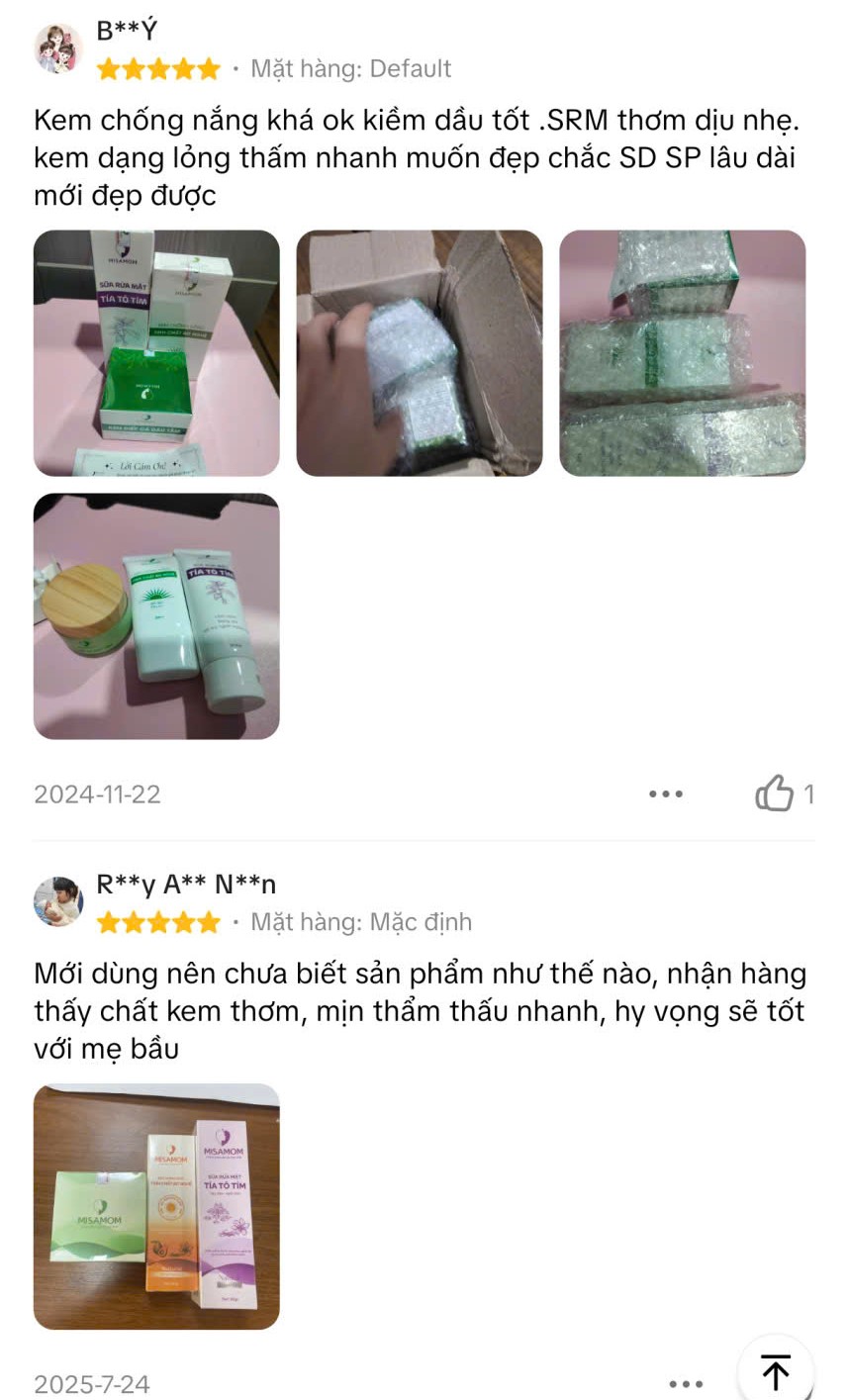The height and width of the screenshot is (1400, 849).
Task: Like B**Ý's review with the thumbs-up
Action: pos(775,793)
